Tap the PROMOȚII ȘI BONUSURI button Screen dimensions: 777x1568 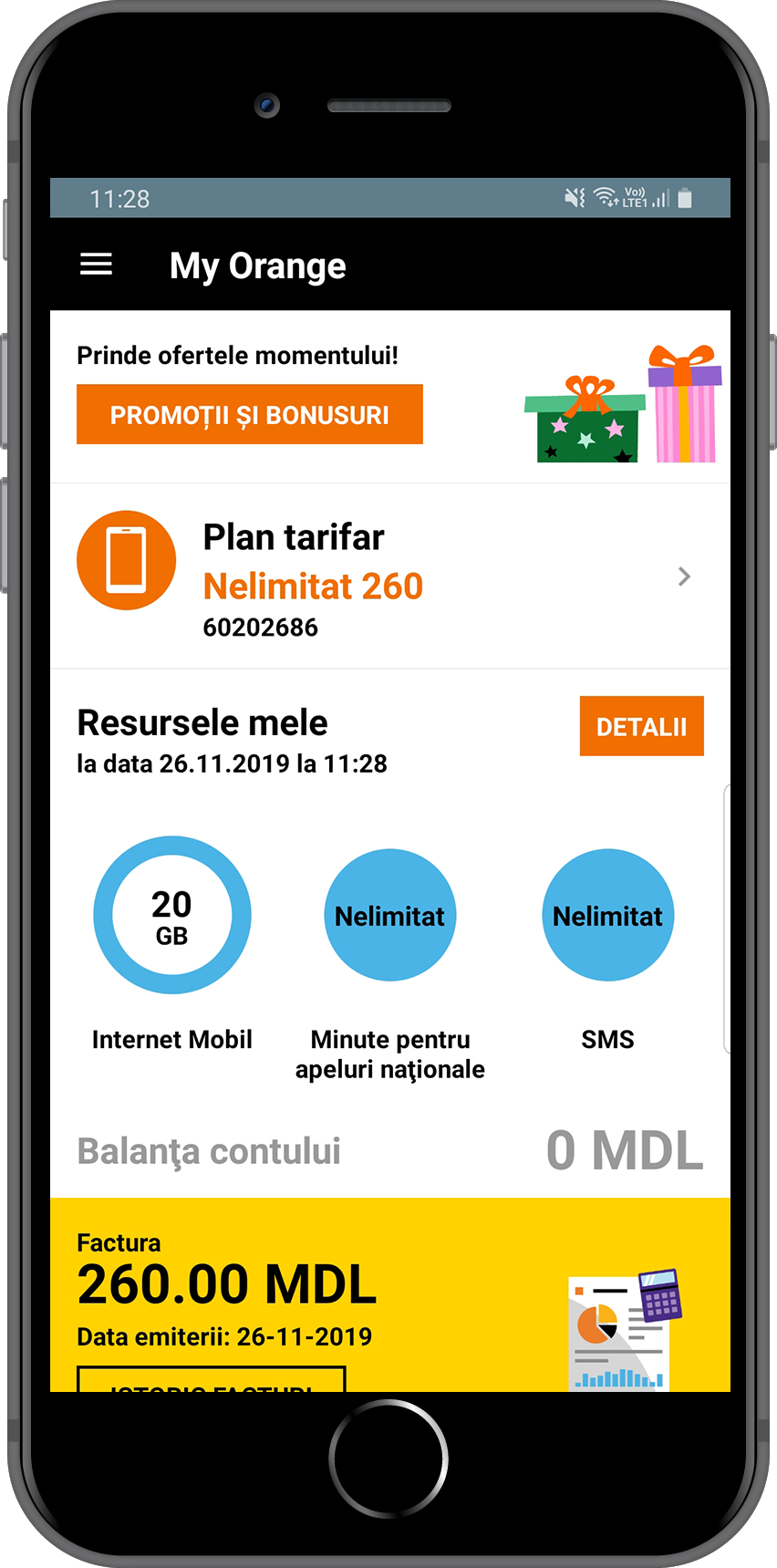249,415
